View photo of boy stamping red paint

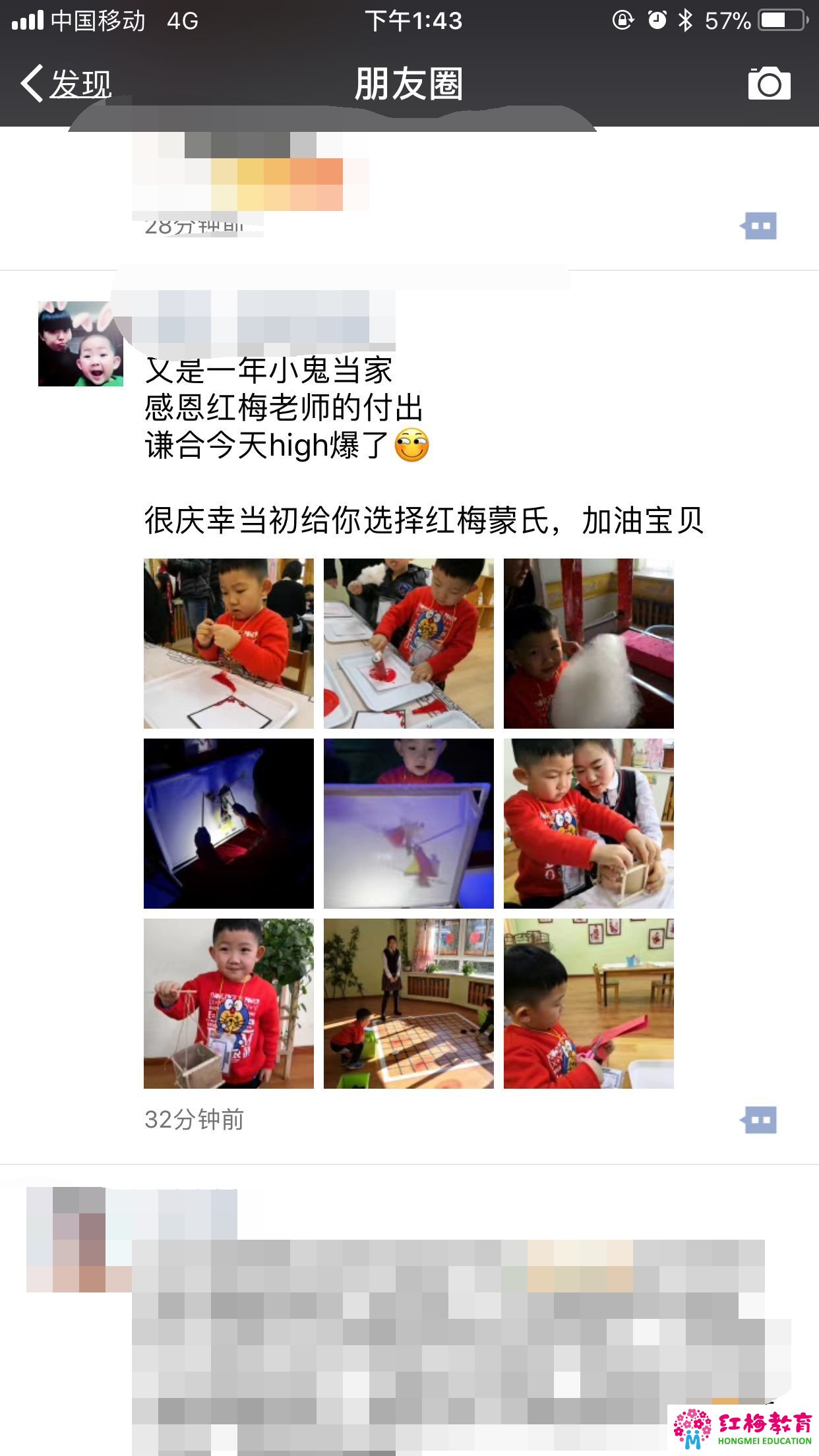409,644
